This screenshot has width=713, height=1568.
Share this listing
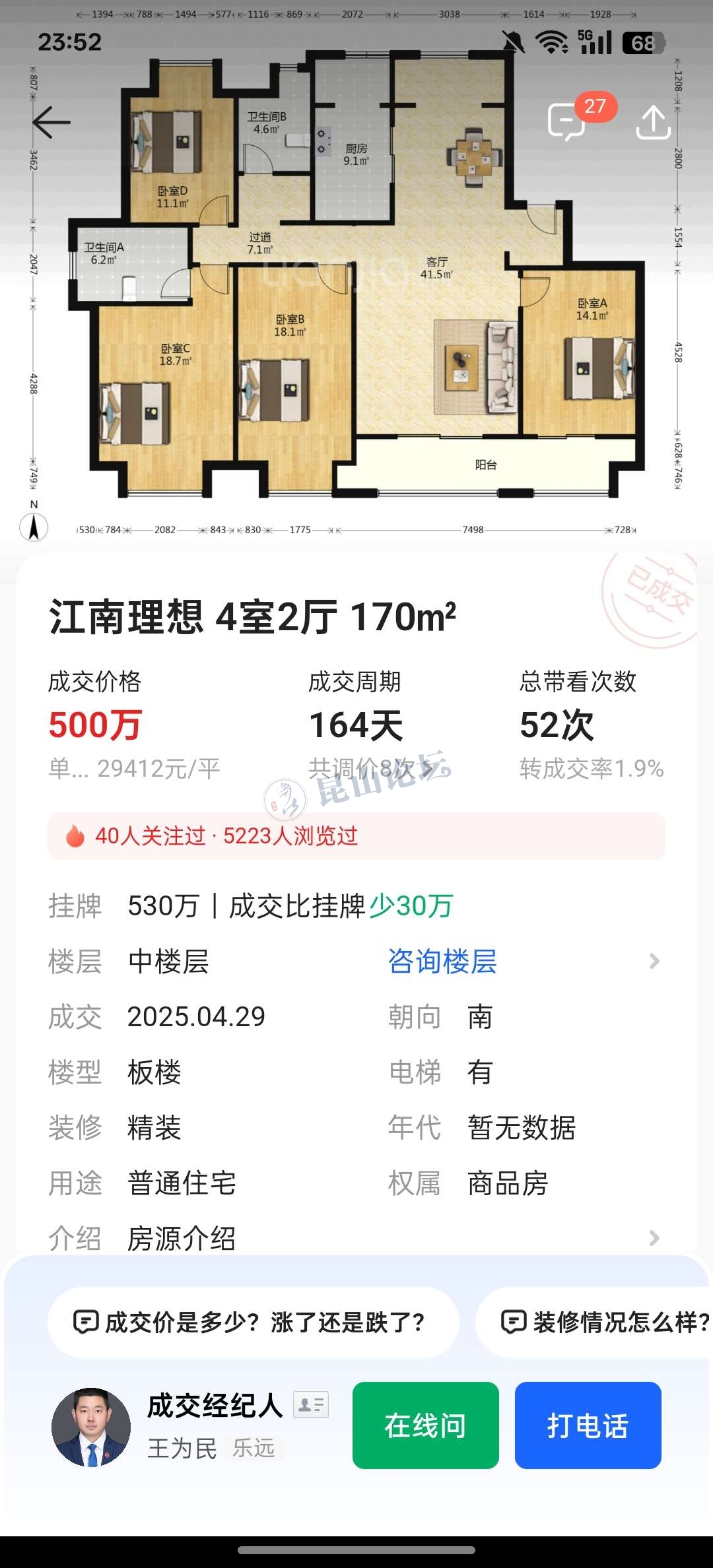pos(653,123)
